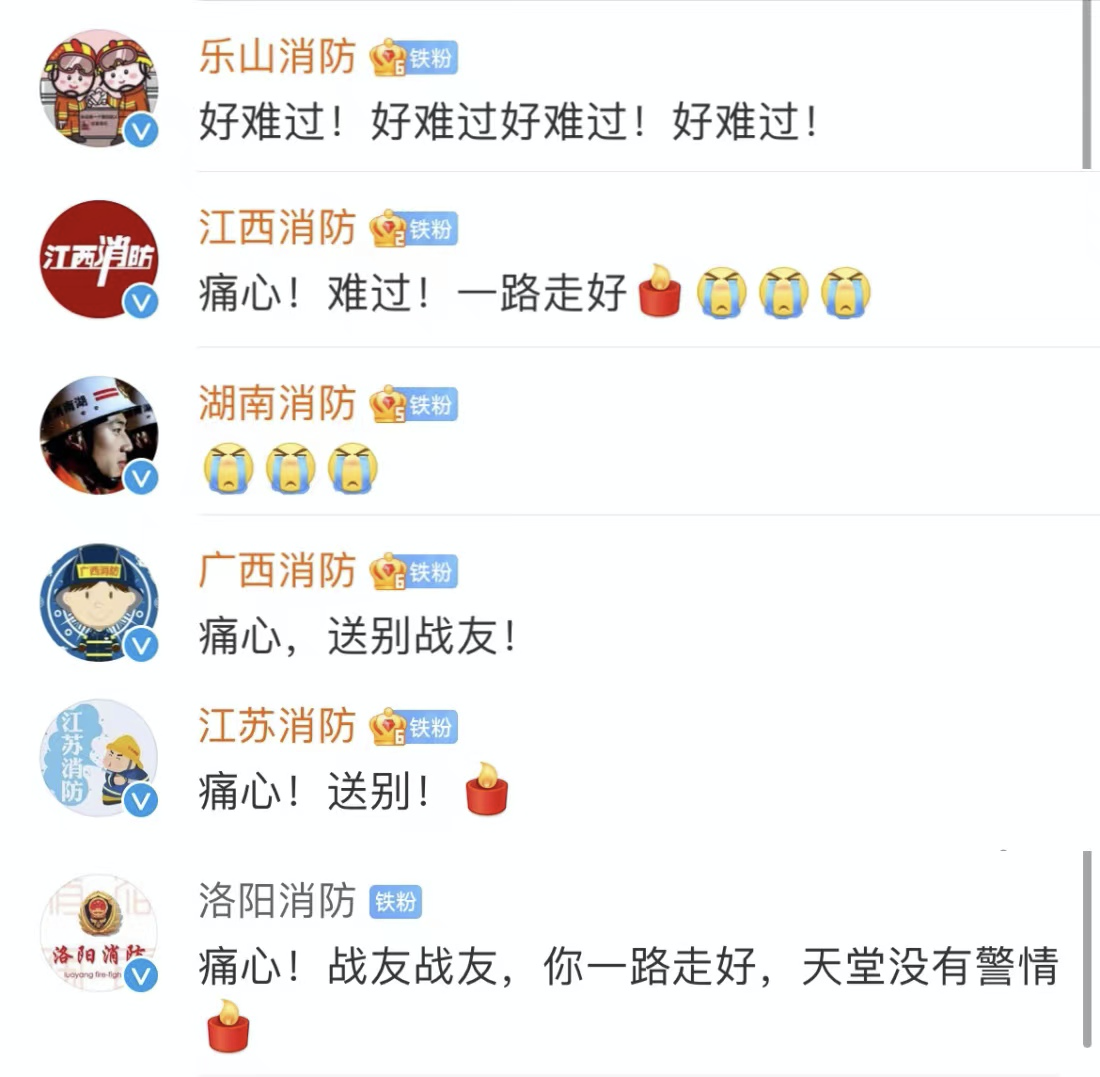Tap the username 广西消防
1100x1077 pixels.
tap(277, 571)
